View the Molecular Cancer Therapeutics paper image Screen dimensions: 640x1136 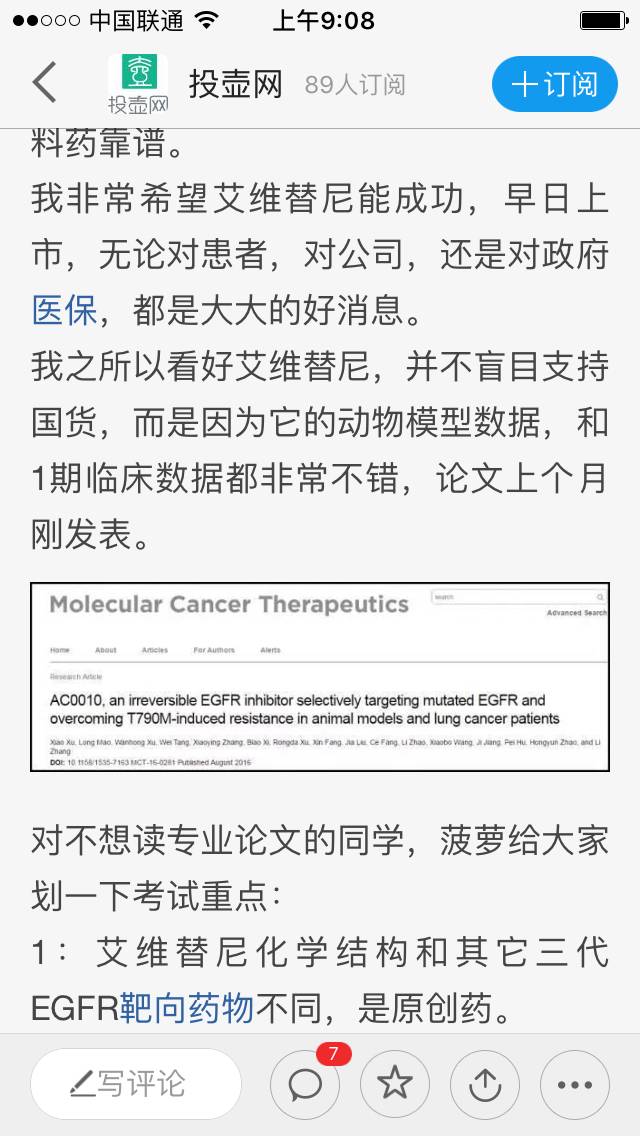(320, 677)
